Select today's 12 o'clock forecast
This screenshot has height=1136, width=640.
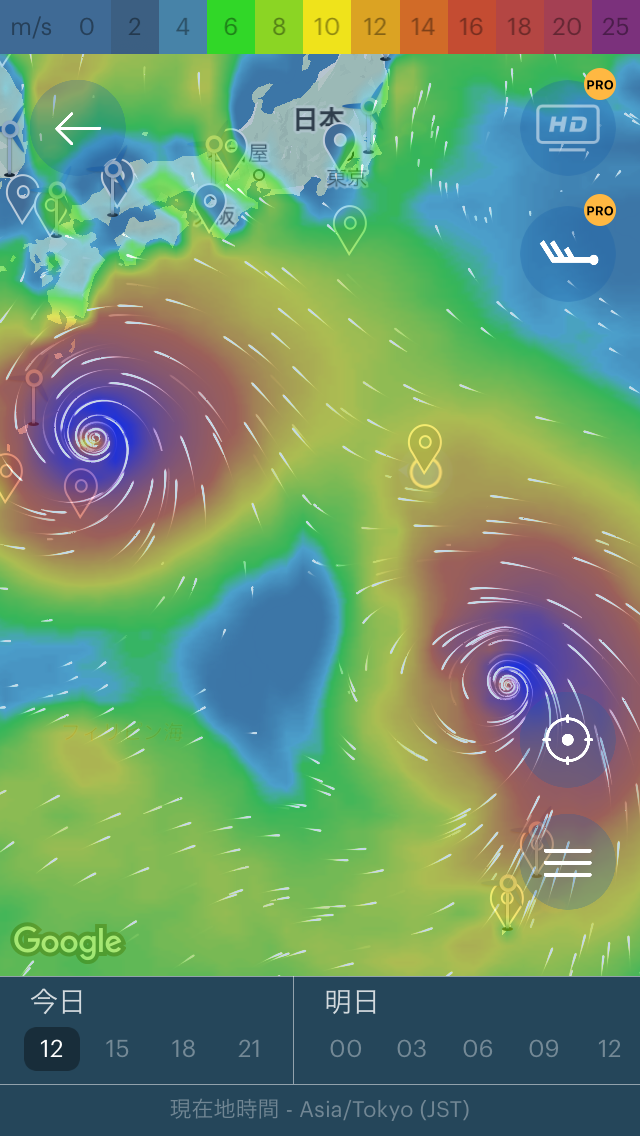52,1049
